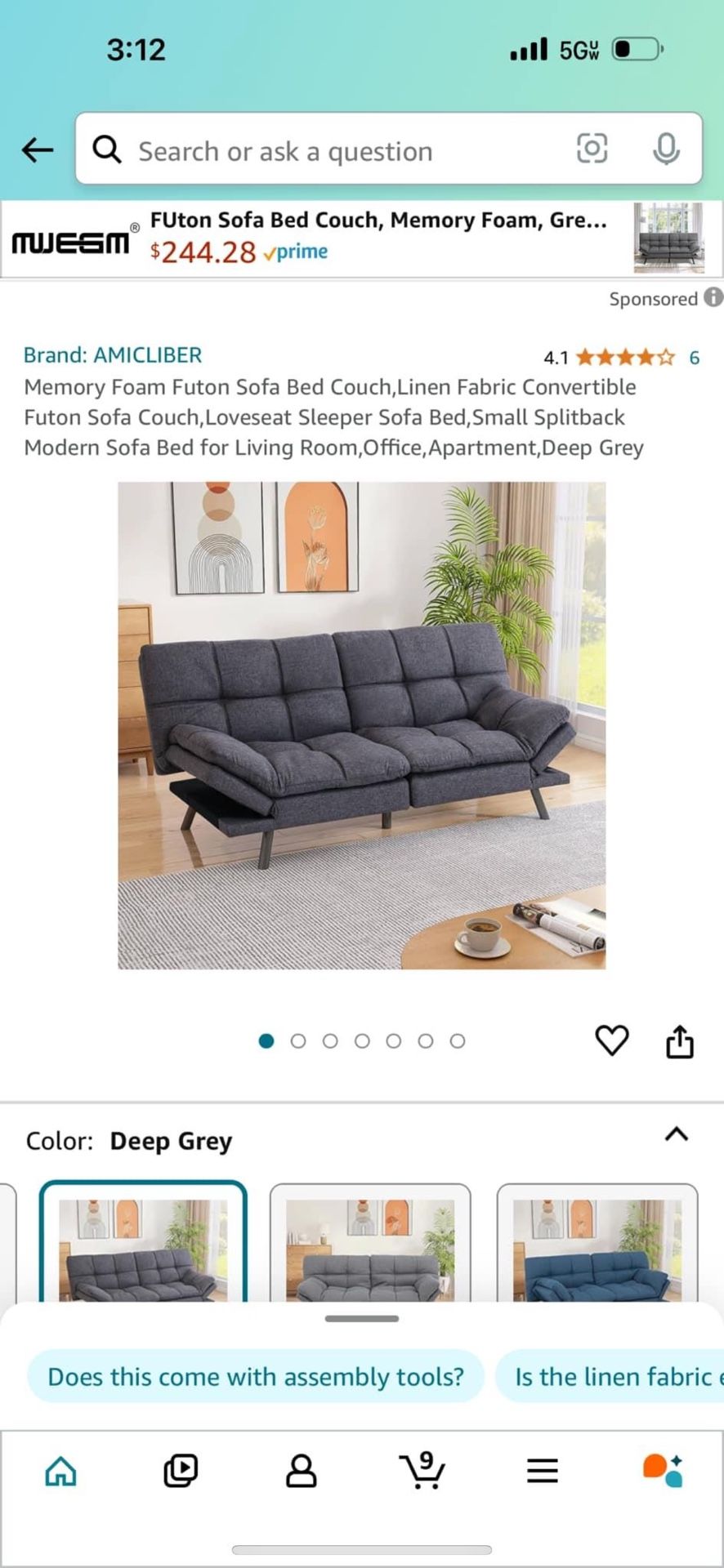The height and width of the screenshot is (1568, 724).
Task: Tap the microphone for voice search
Action: (x=667, y=149)
